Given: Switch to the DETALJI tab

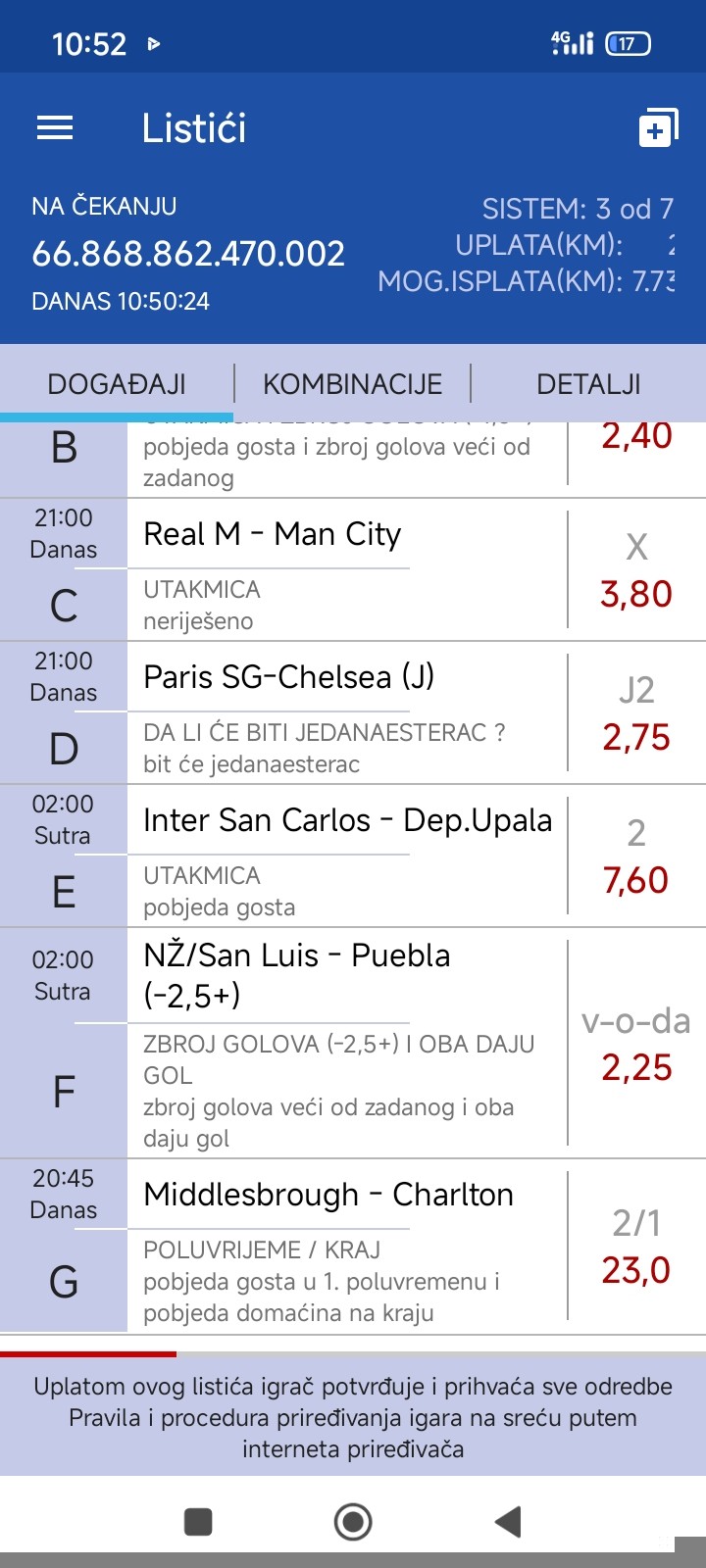Looking at the screenshot, I should click(x=588, y=383).
